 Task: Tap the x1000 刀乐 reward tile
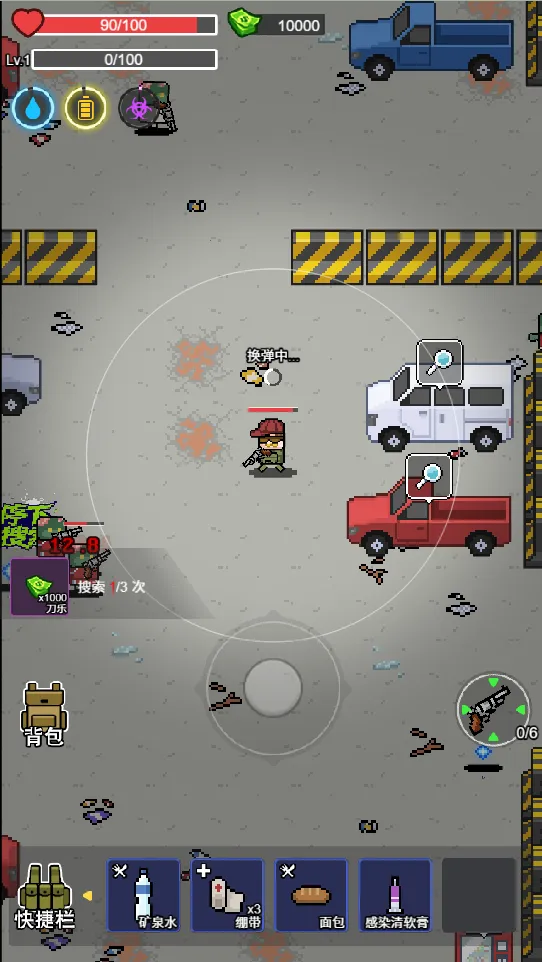pos(39,587)
